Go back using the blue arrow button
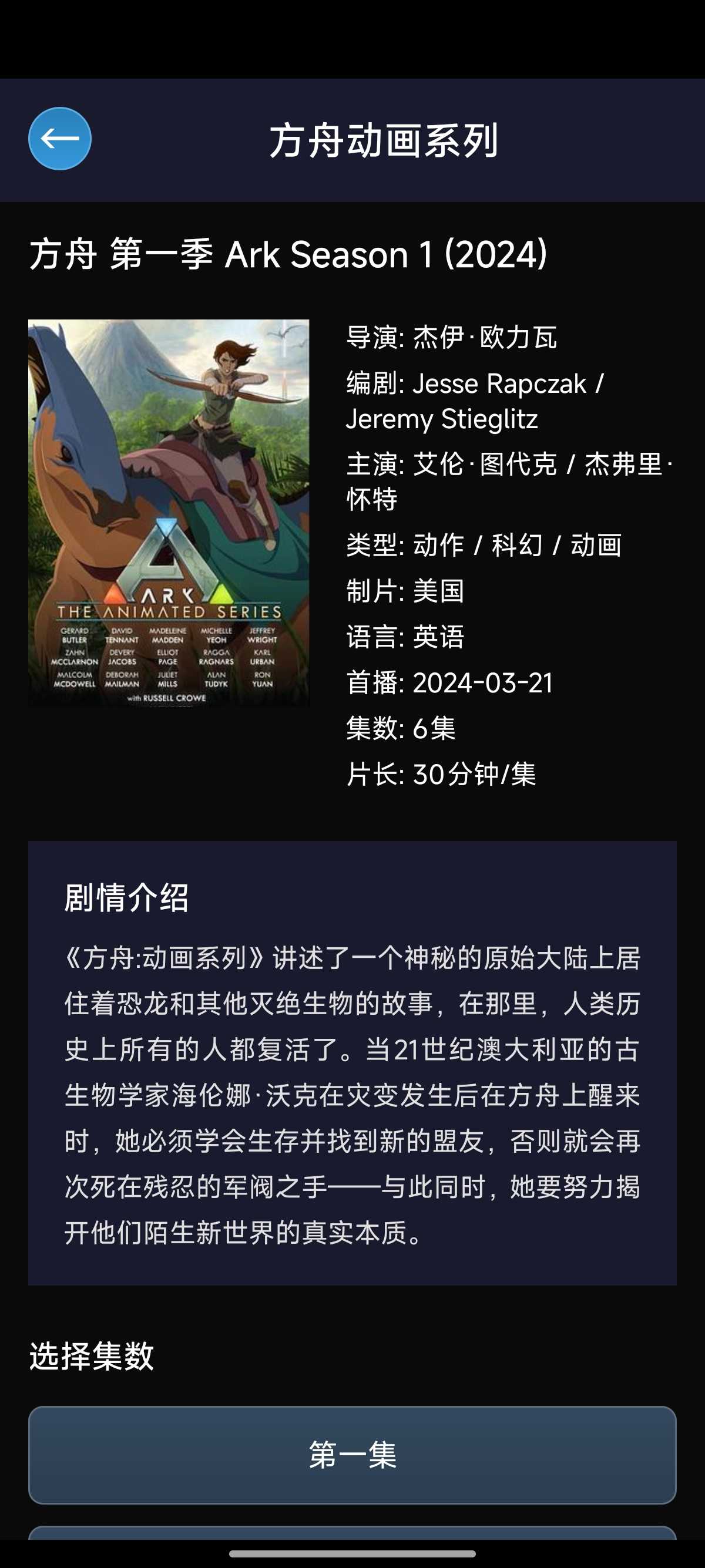The width and height of the screenshot is (705, 1568). coord(60,139)
